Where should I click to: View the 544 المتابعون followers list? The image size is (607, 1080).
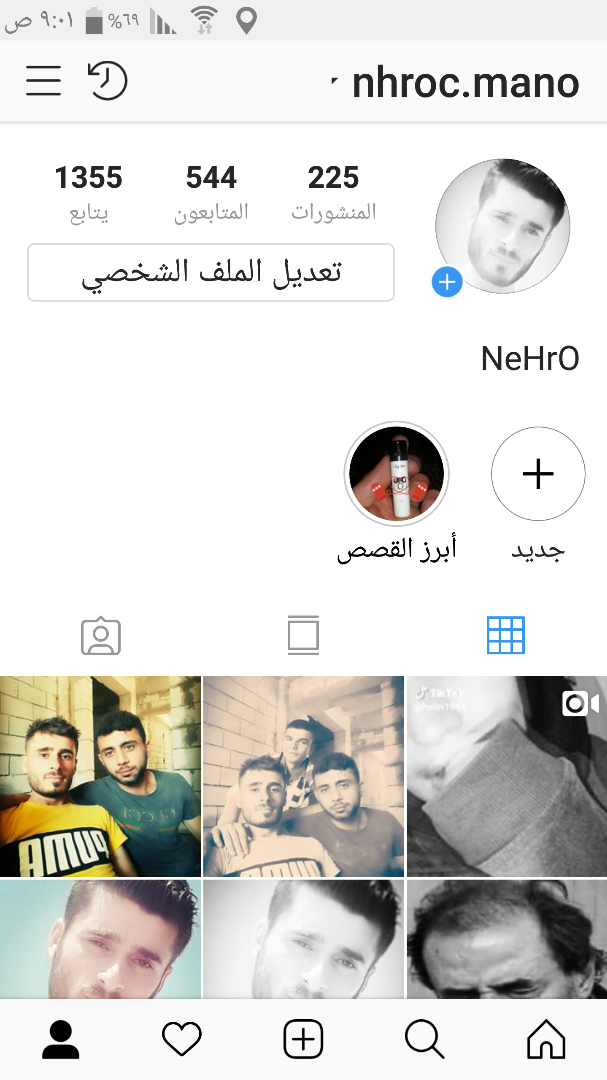211,190
